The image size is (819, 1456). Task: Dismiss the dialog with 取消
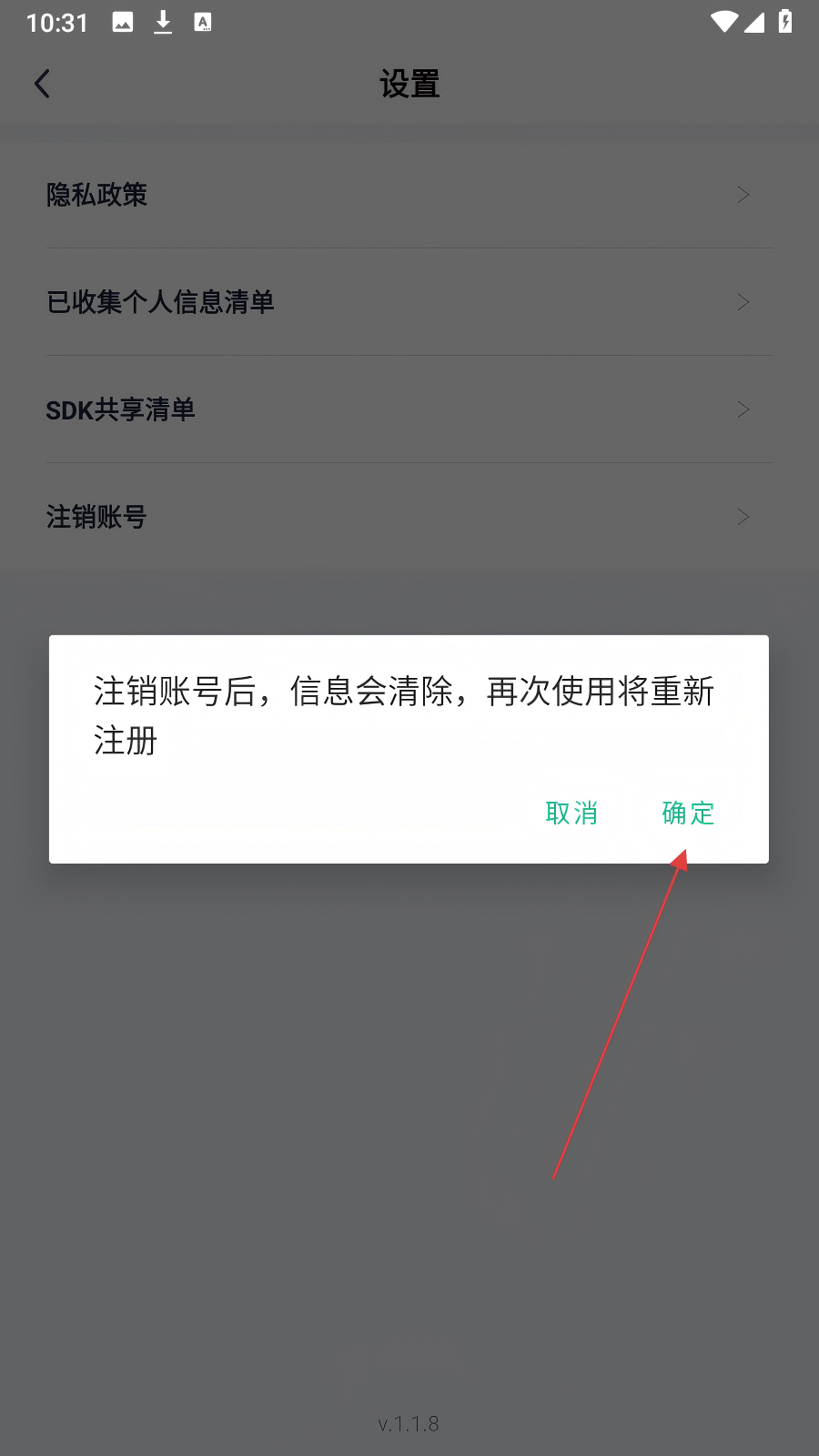pos(571,813)
